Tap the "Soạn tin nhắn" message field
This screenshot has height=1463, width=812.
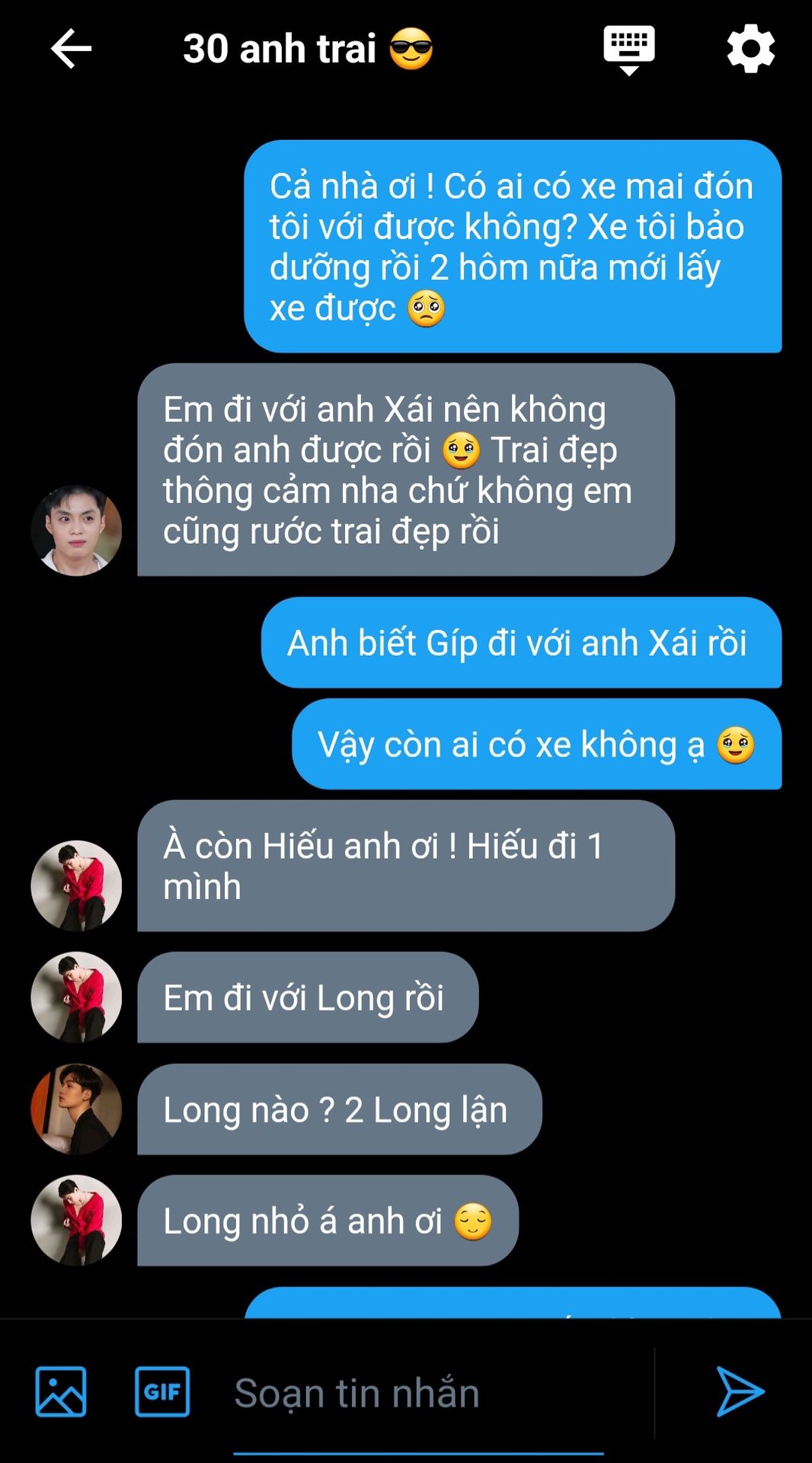[x=419, y=1394]
